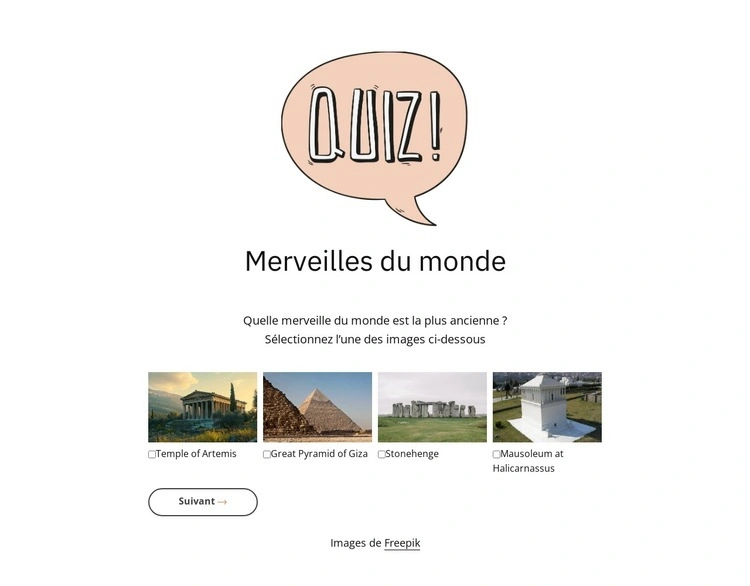
Task: Choose the Mausoleum at Halicarnassus checkbox
Action: (496, 454)
